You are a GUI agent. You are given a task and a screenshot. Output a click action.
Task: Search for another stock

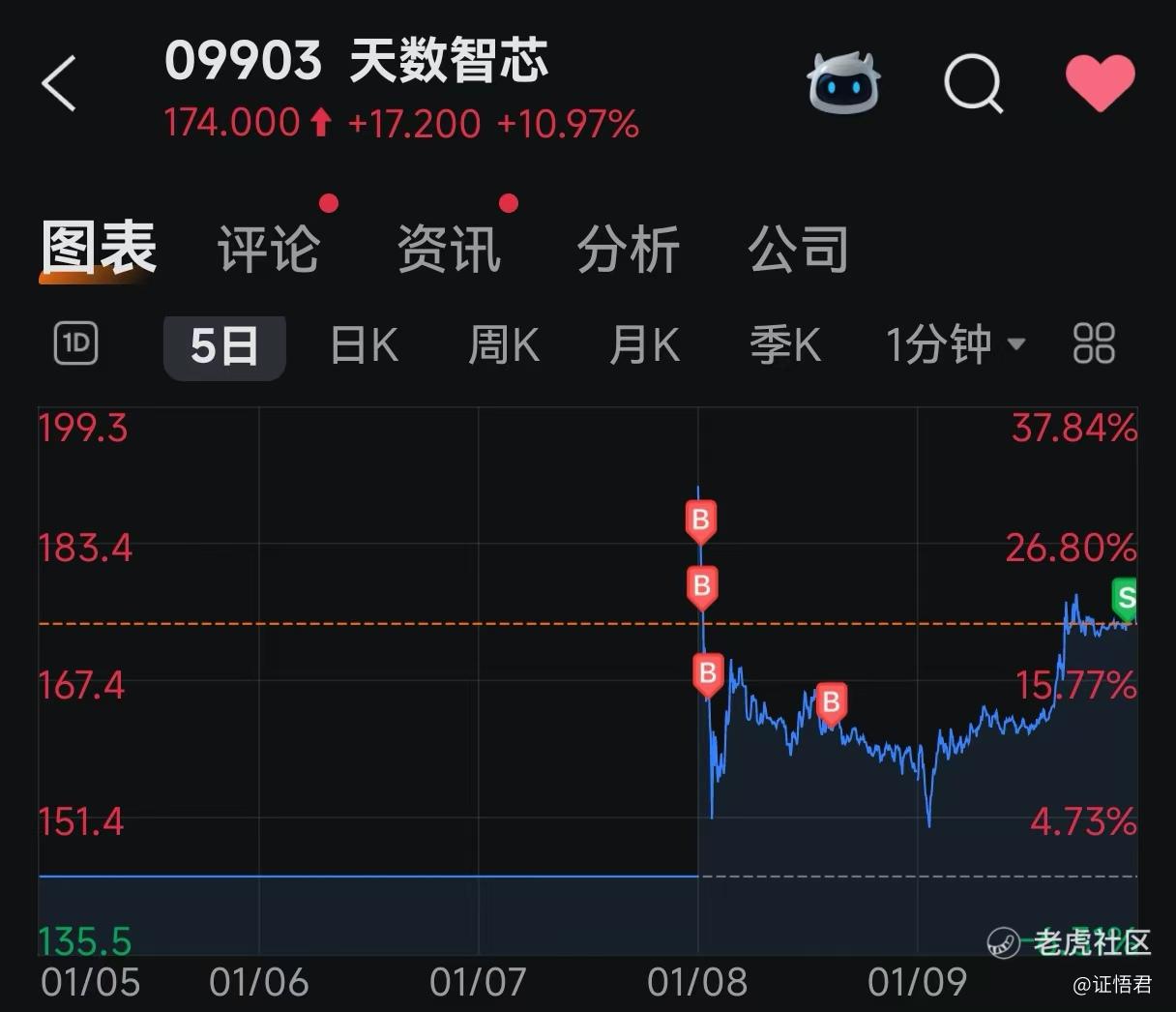(973, 83)
